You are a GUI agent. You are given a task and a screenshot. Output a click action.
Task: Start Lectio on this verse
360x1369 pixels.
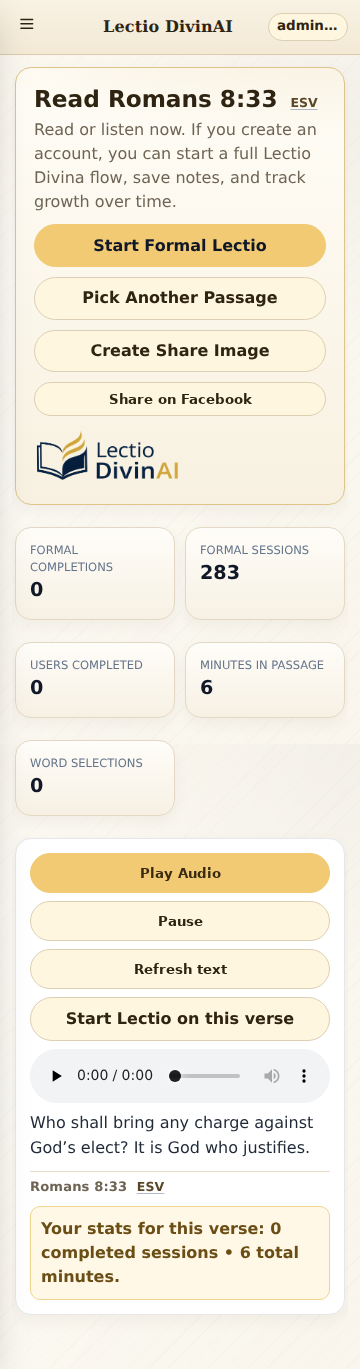180,1019
